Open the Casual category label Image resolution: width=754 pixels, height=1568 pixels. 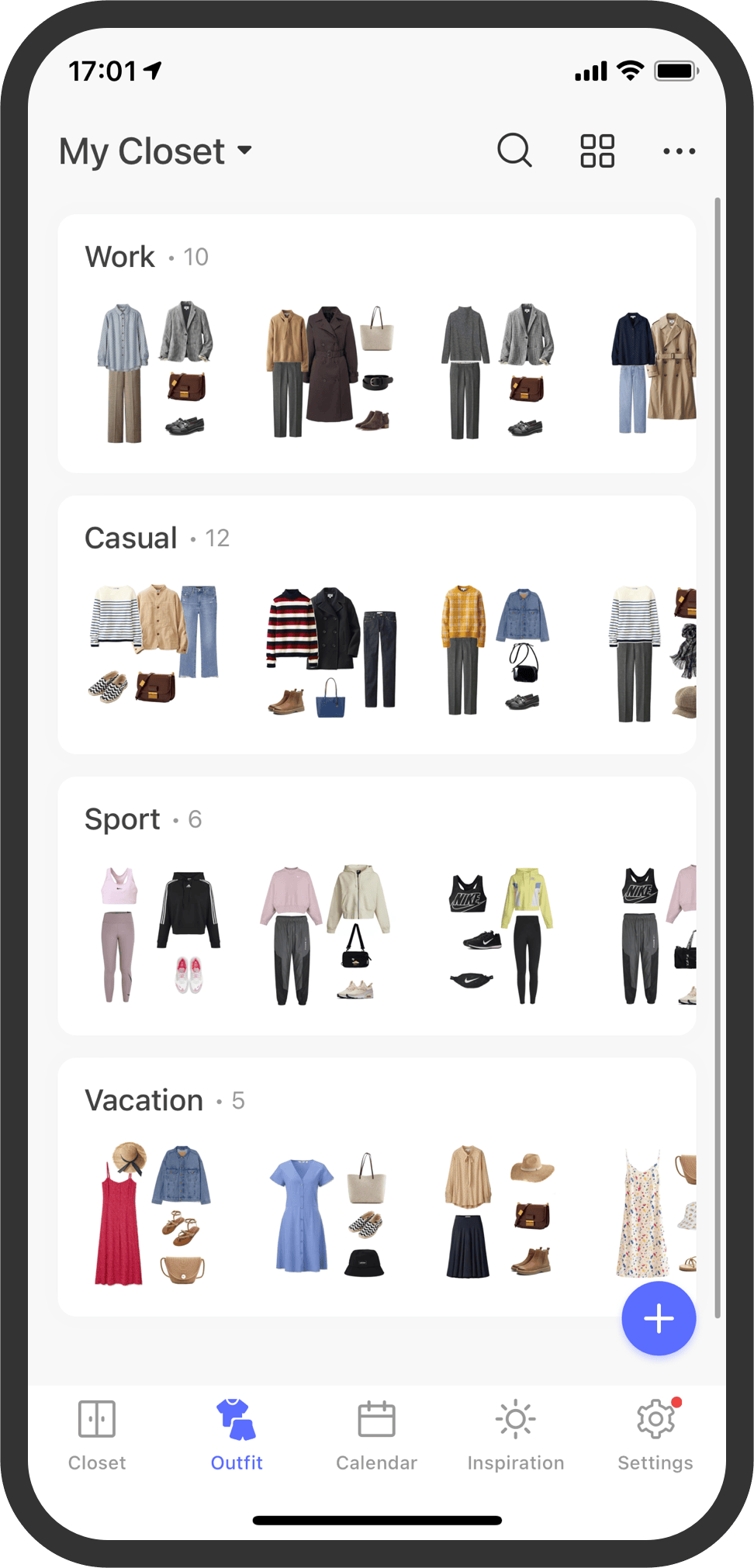pos(130,537)
